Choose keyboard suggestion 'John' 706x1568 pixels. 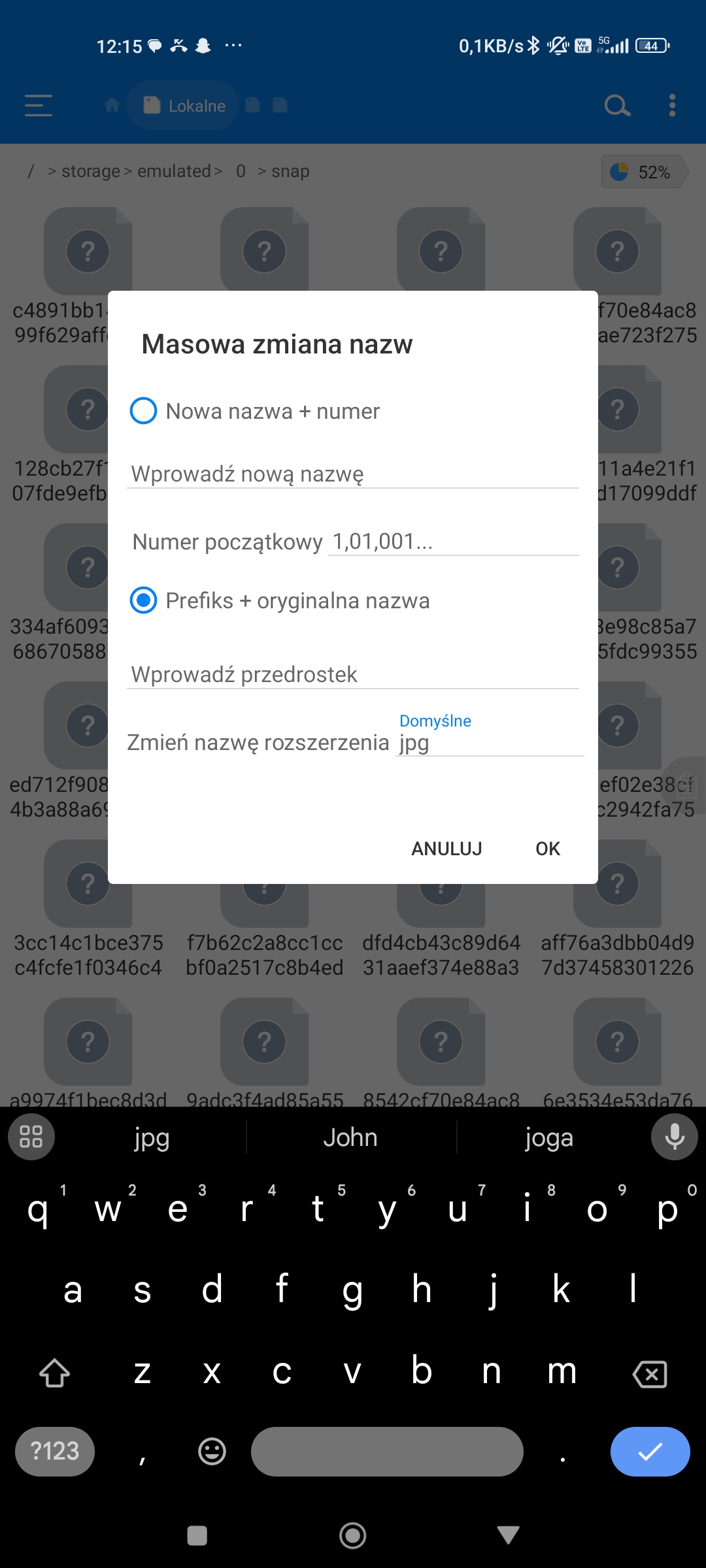350,1137
